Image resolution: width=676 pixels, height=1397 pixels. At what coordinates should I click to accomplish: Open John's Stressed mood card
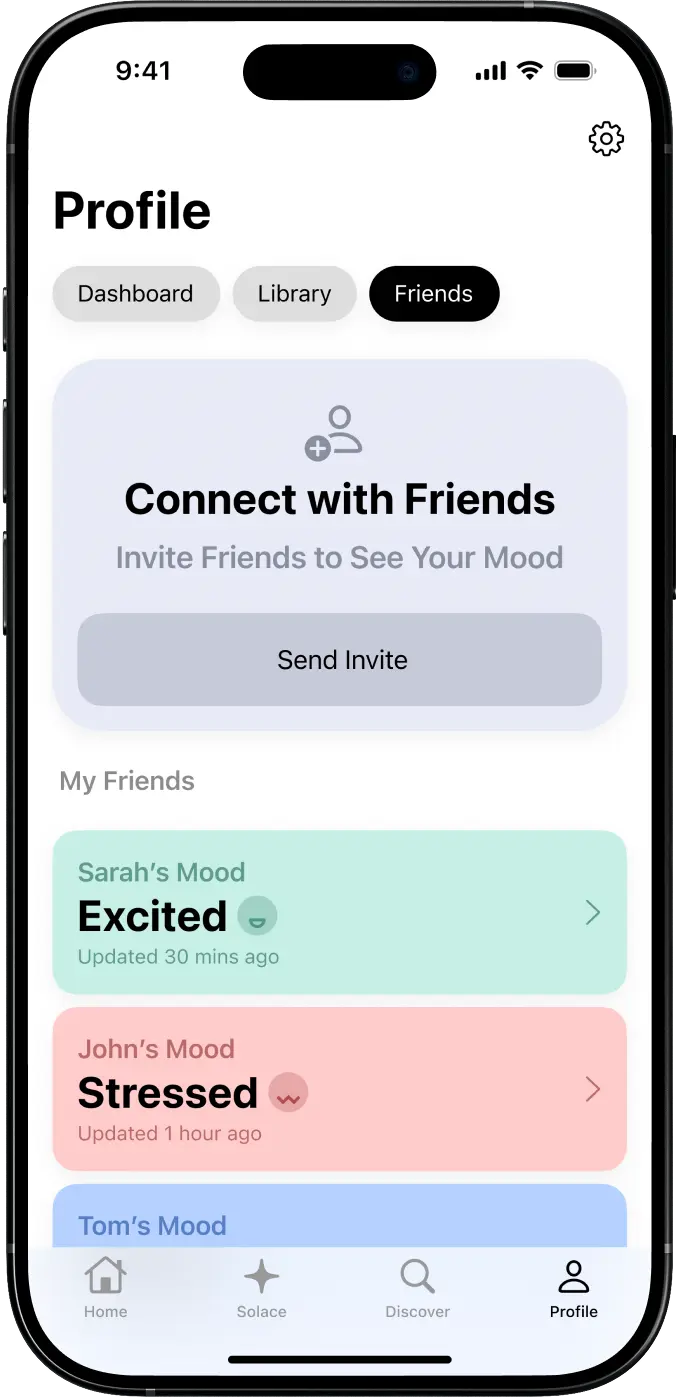click(340, 1089)
